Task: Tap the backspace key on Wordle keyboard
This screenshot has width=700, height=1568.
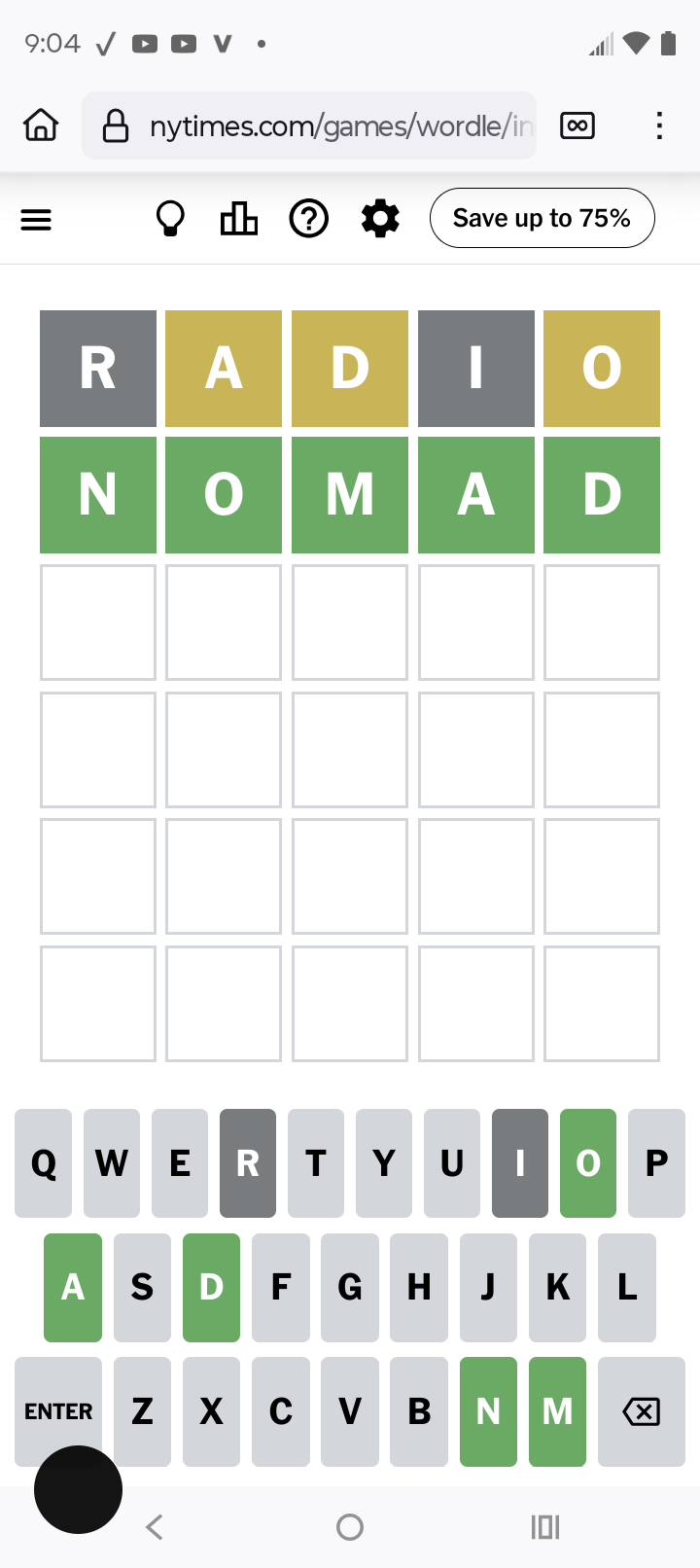Action: (642, 1411)
